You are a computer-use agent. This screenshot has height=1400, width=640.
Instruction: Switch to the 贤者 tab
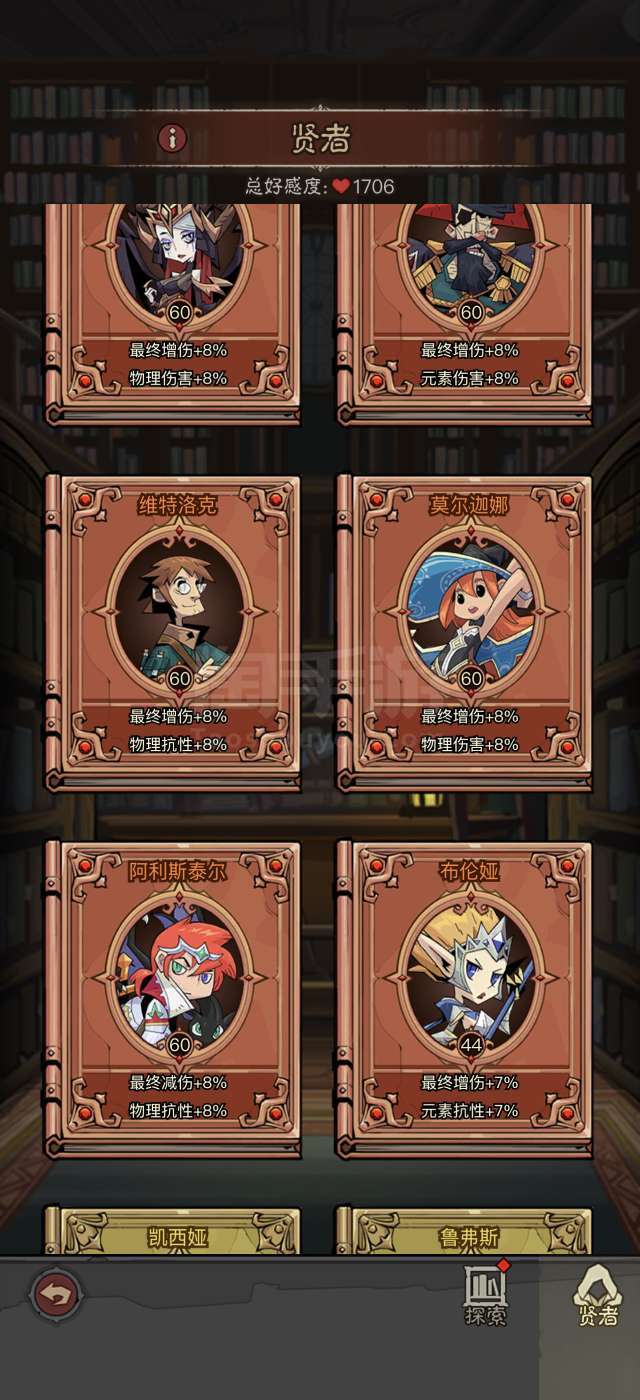click(x=597, y=1298)
